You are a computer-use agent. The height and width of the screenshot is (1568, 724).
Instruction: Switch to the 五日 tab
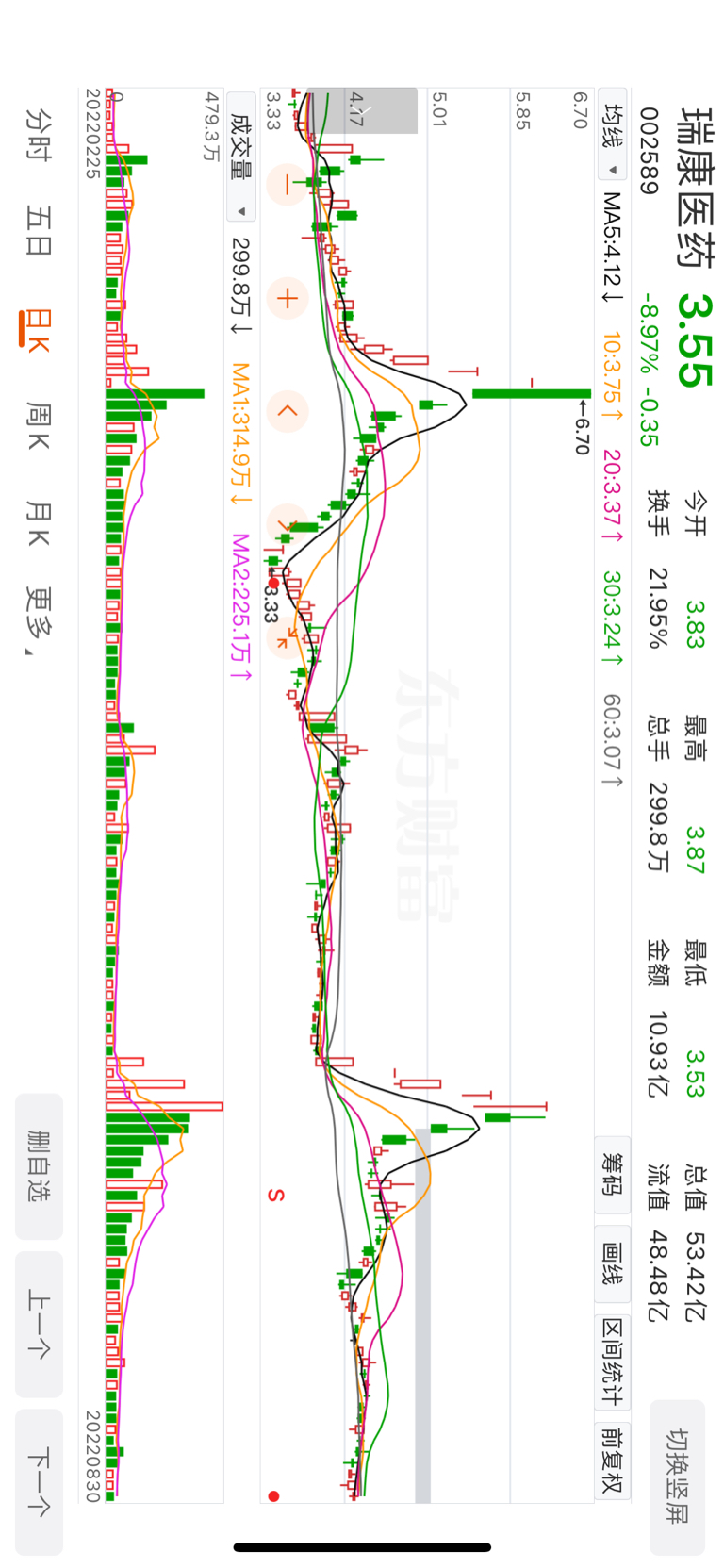pyautogui.click(x=38, y=232)
